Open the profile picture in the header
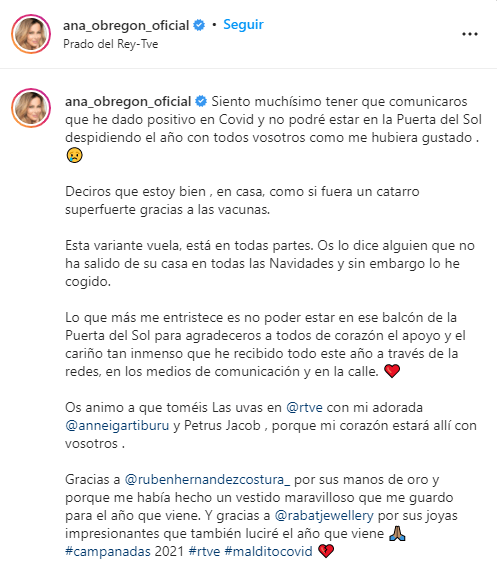 (31, 34)
